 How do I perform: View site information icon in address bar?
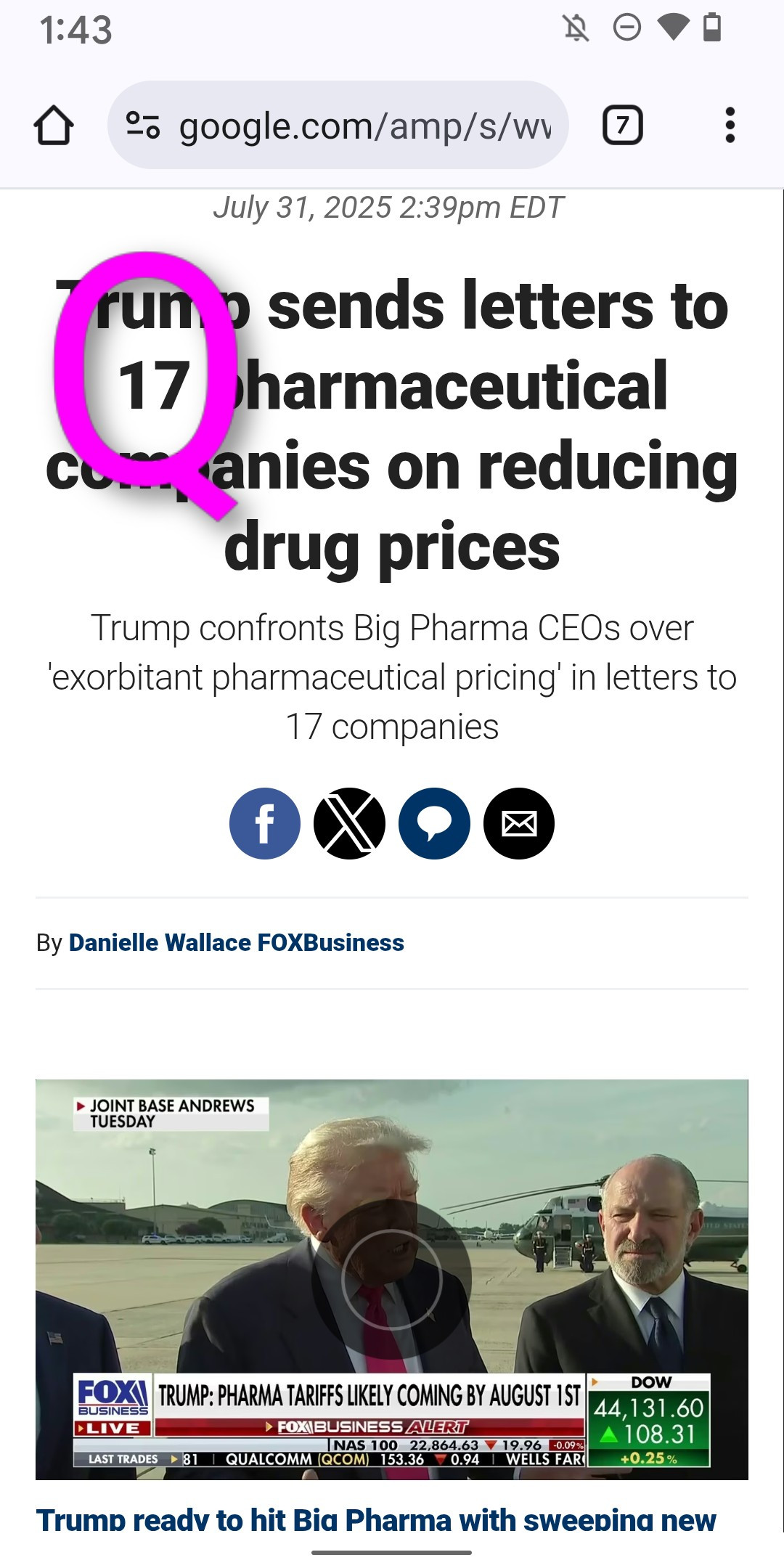(x=143, y=126)
